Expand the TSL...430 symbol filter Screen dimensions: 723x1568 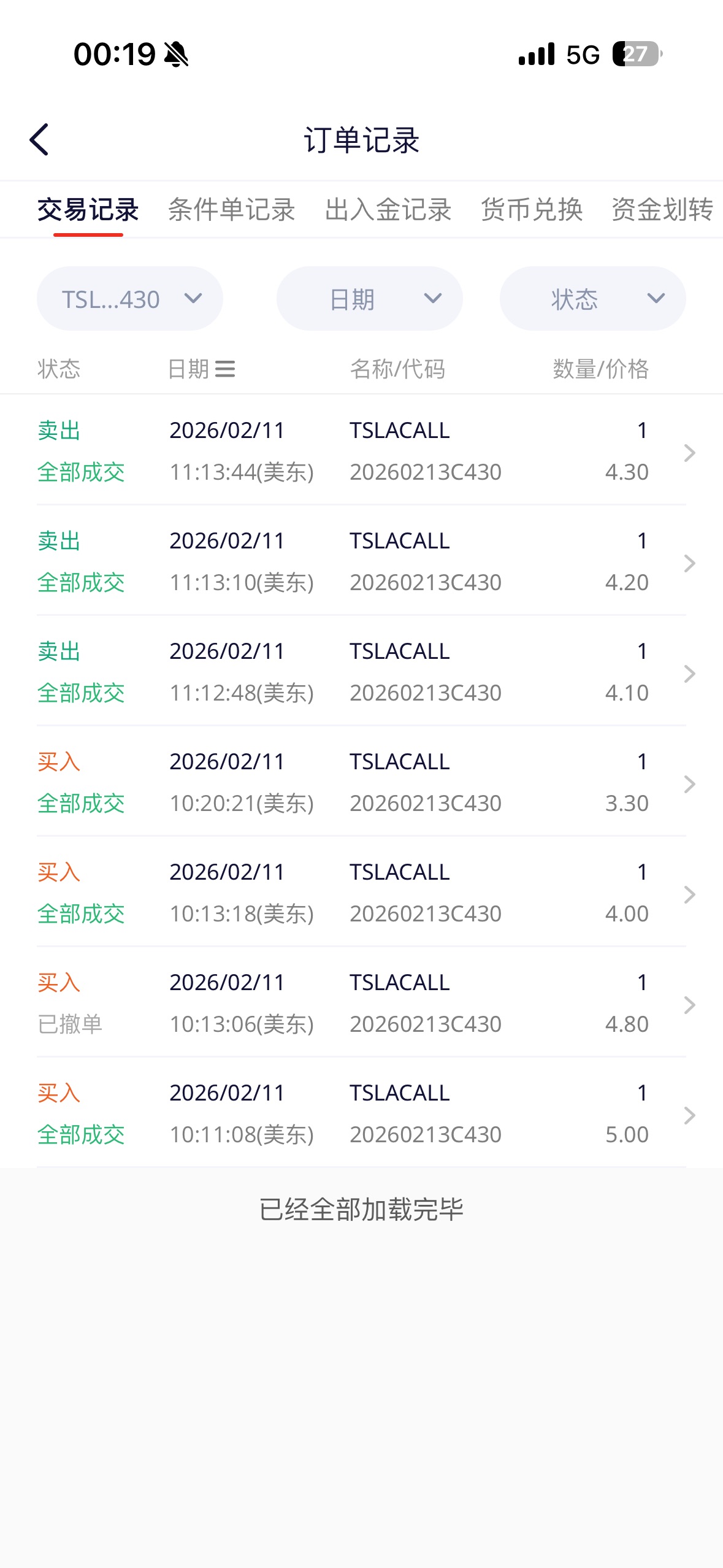(130, 299)
